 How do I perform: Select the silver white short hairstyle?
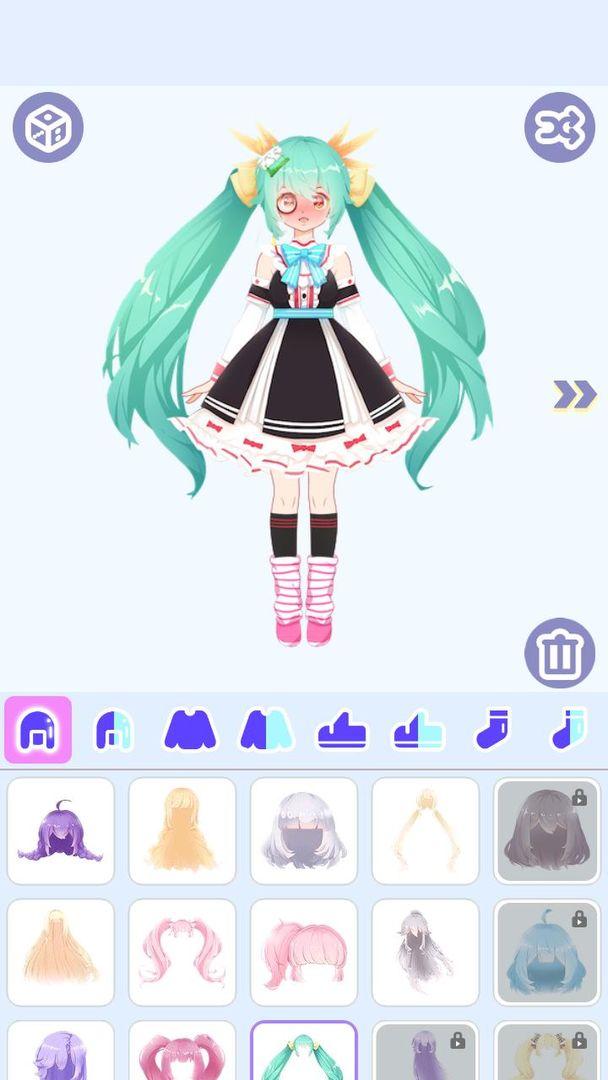tap(304, 831)
